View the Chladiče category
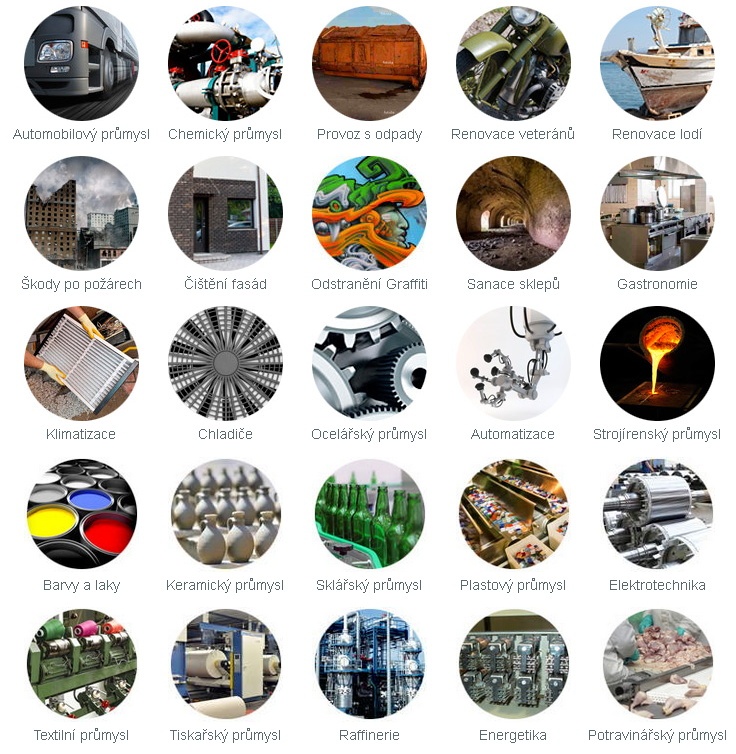Screen dimensions: 736x754 pos(225,363)
